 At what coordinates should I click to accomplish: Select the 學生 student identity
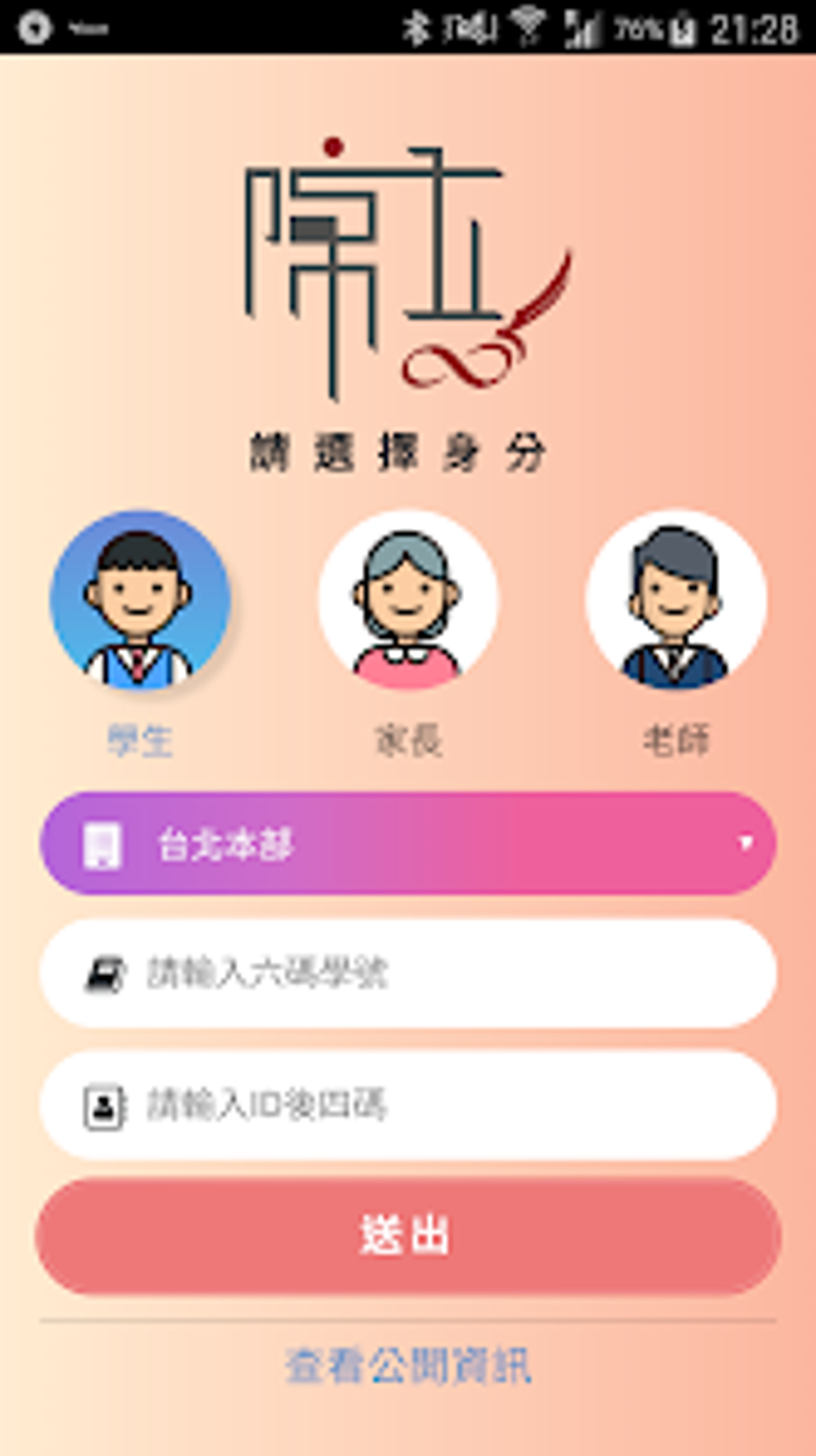click(x=140, y=601)
